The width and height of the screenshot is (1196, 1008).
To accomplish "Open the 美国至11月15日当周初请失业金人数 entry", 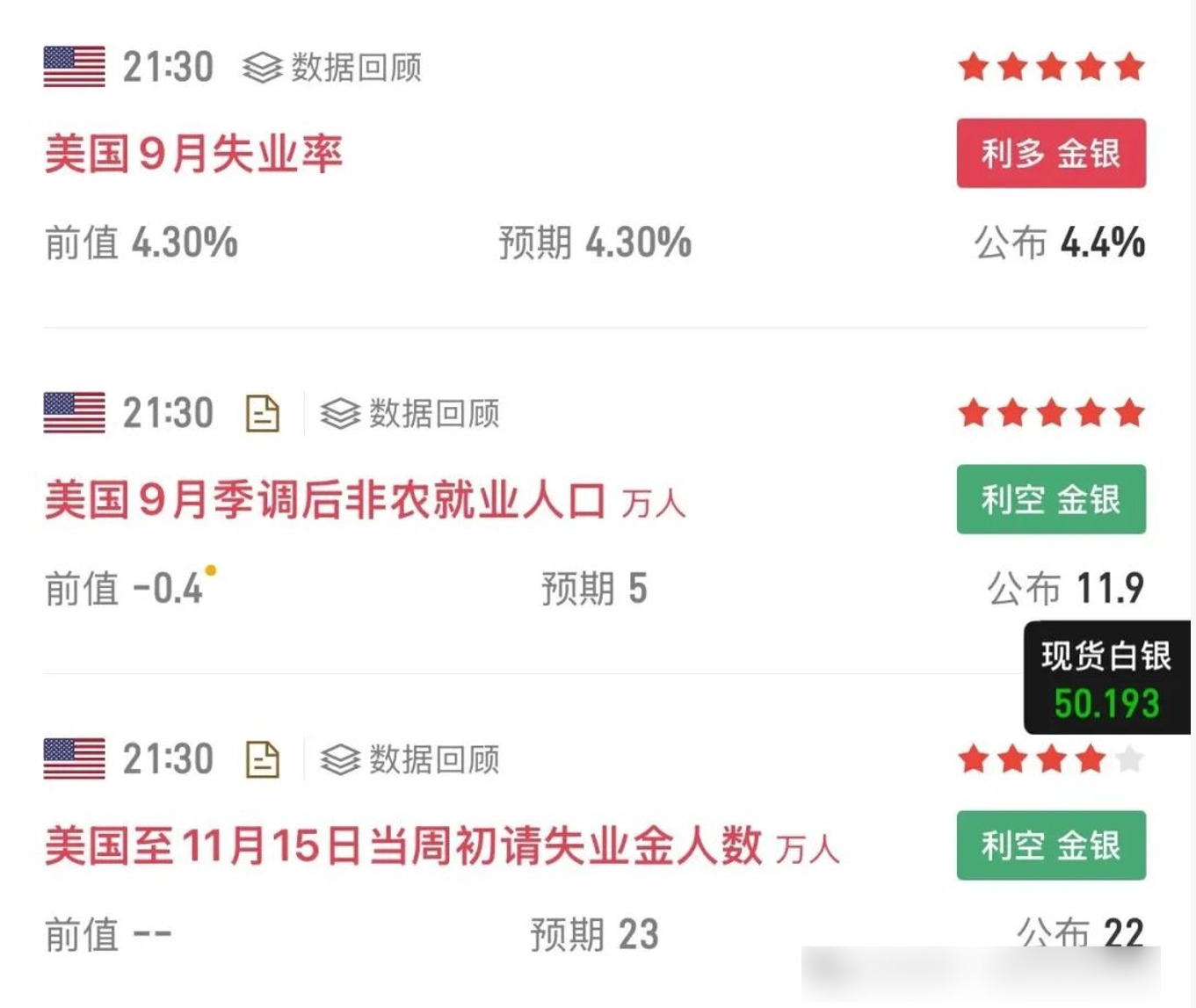I will (x=402, y=846).
